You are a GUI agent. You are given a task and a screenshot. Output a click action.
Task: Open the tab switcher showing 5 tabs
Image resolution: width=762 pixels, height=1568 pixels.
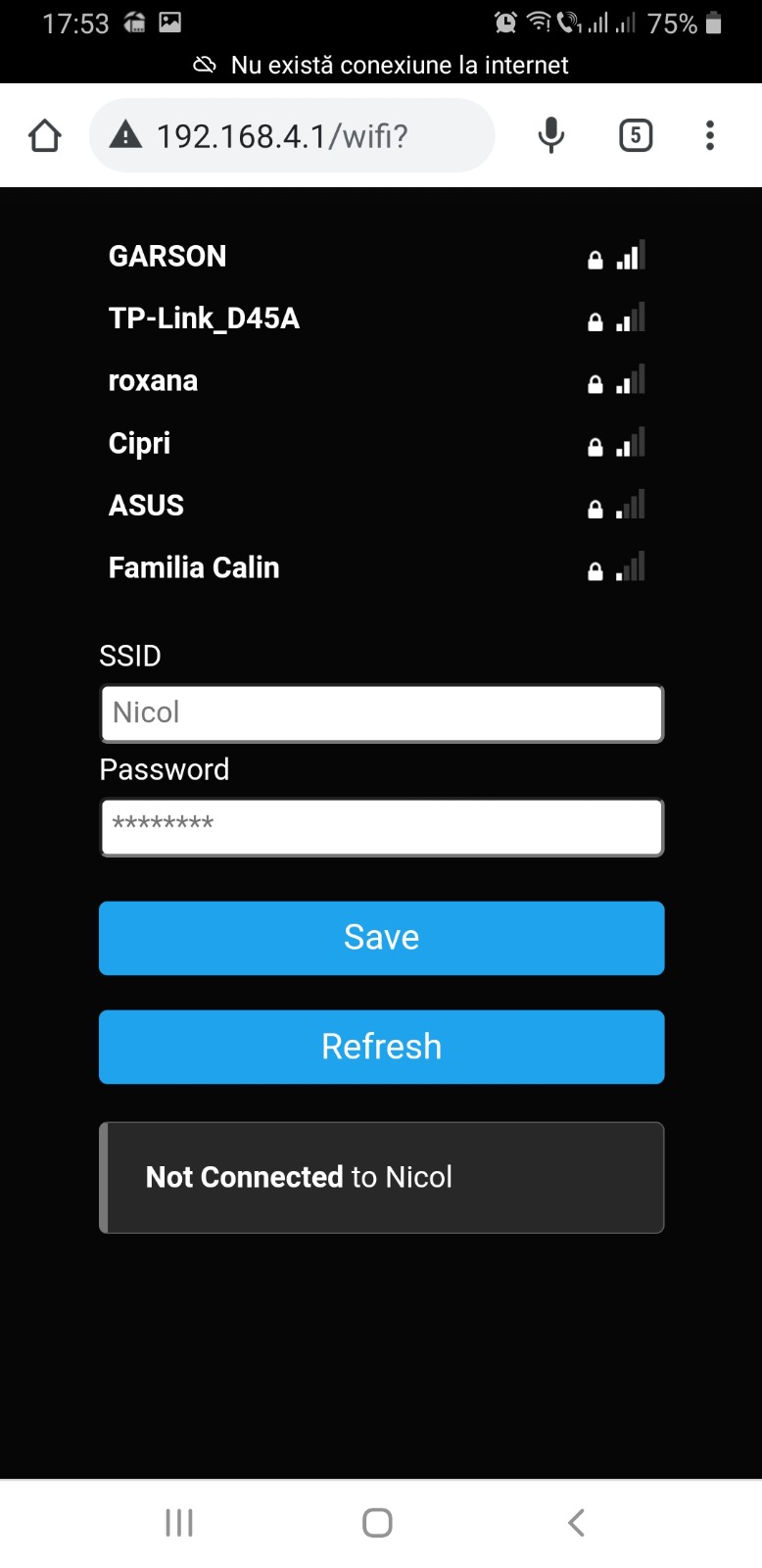[x=636, y=135]
